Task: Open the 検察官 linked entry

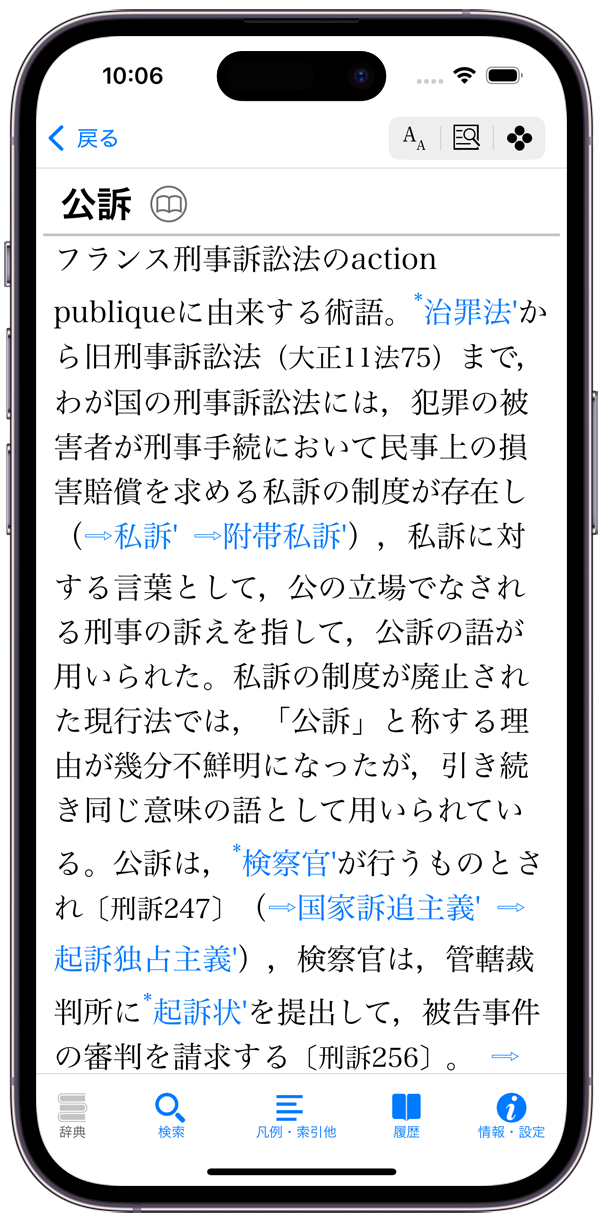Action: pos(288,862)
